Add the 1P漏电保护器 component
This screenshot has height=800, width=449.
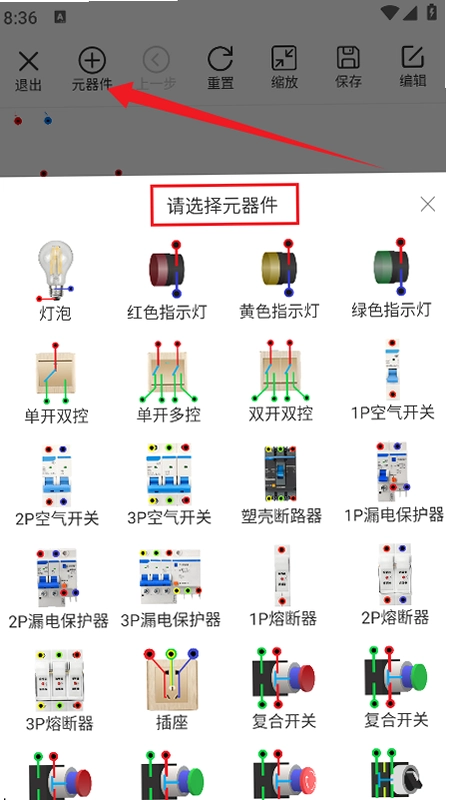394,483
